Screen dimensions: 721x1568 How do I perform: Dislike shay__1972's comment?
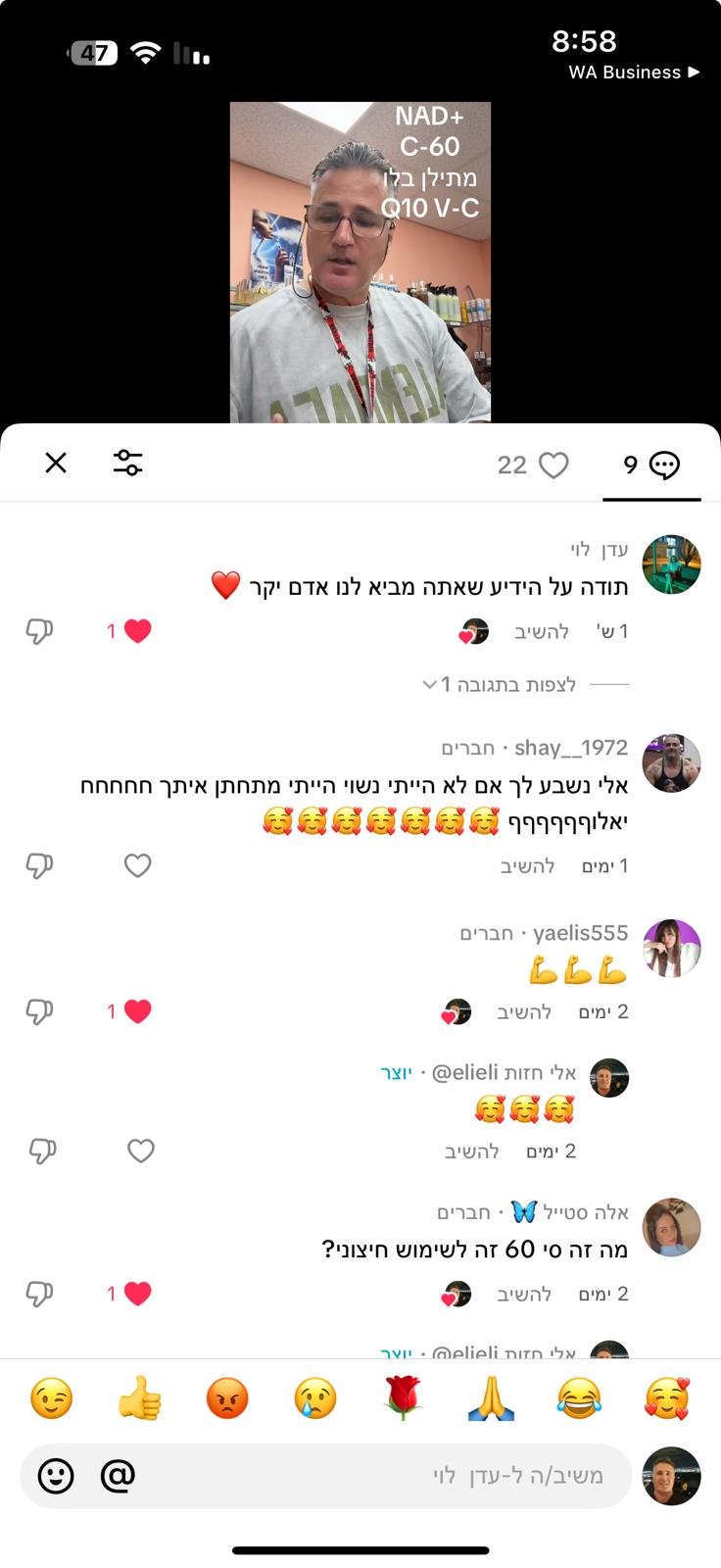39,866
